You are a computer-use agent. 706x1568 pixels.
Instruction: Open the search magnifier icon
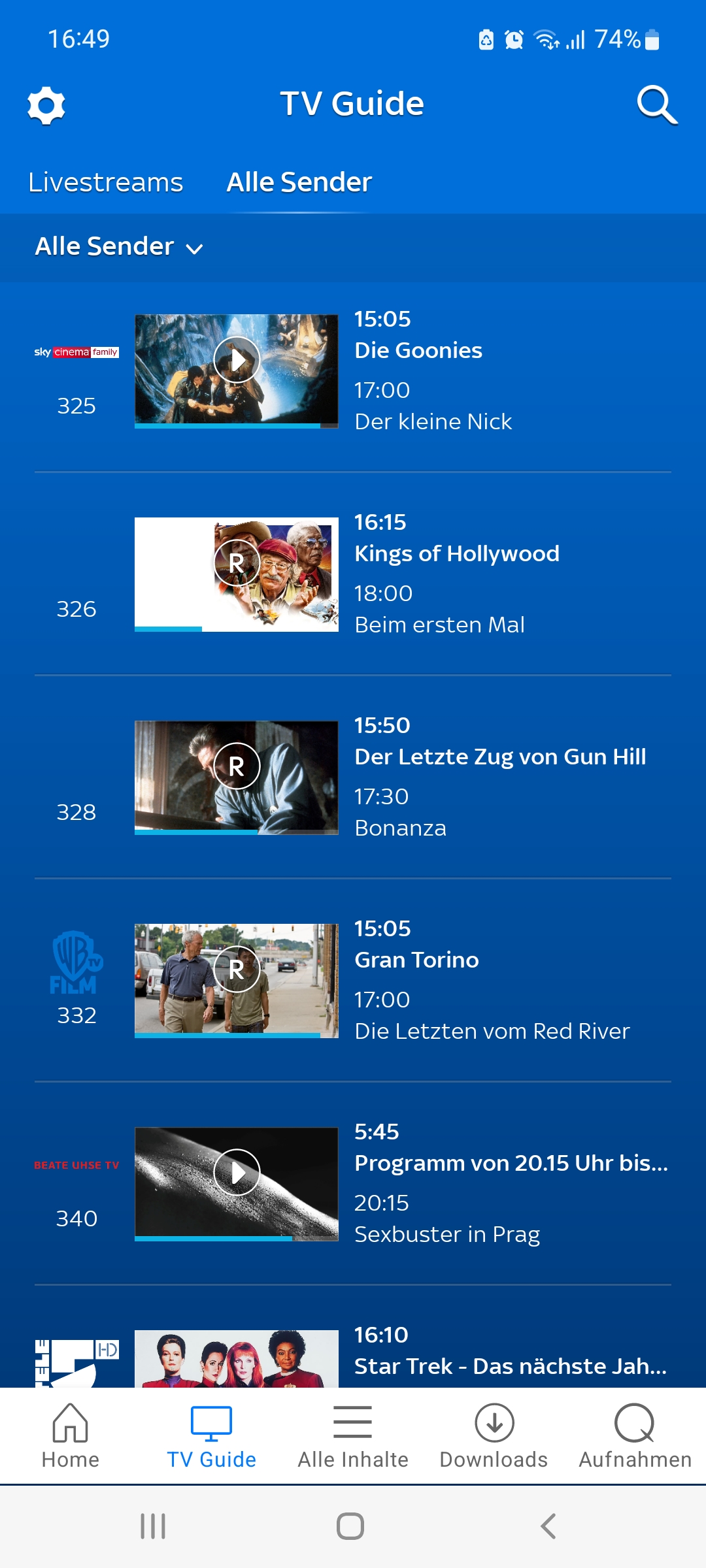657,105
